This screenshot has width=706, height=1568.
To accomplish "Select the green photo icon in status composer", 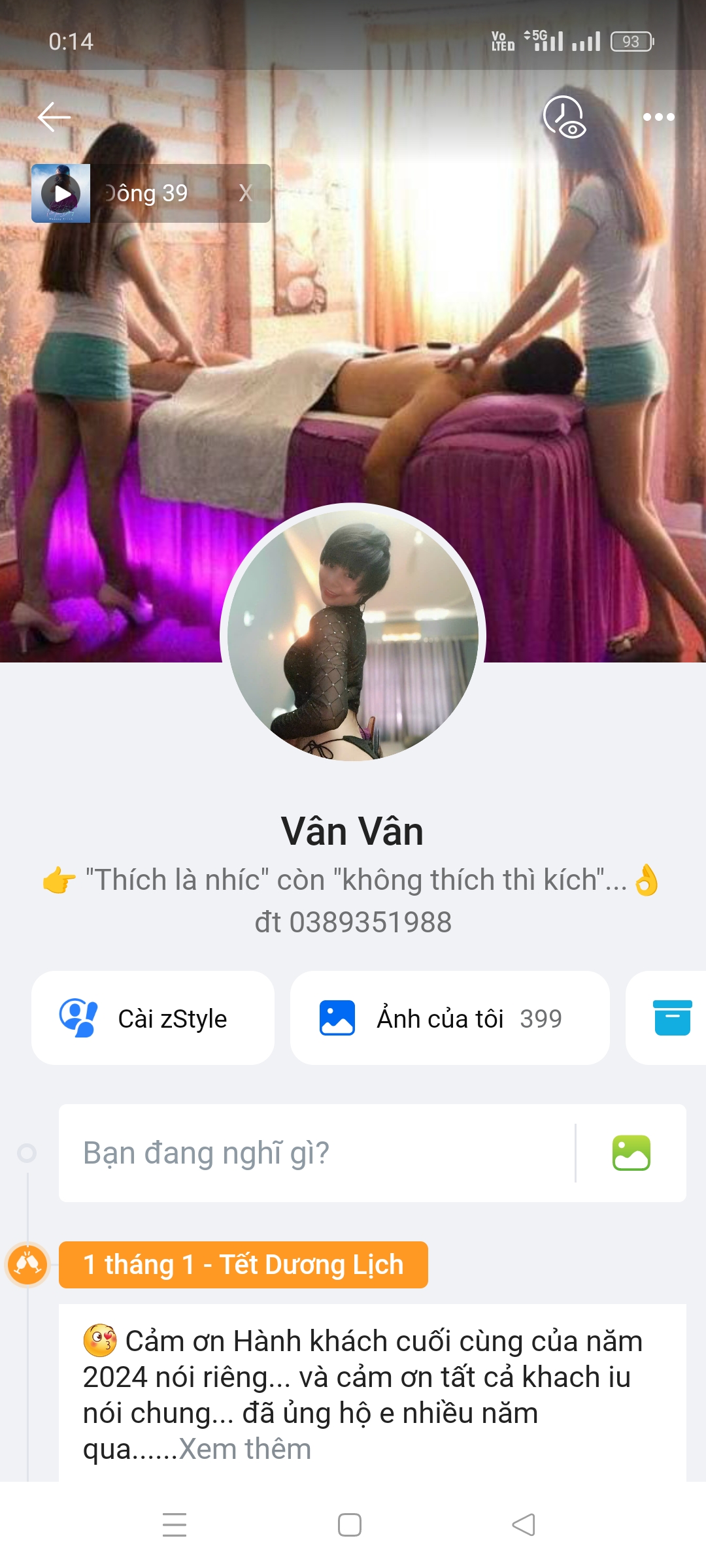I will click(x=631, y=1152).
